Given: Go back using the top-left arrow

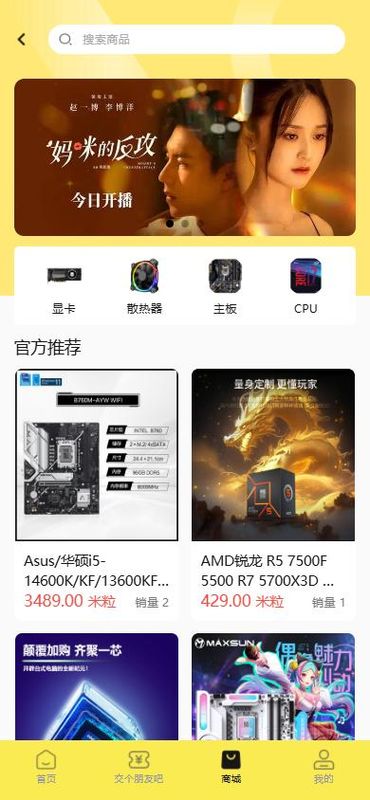Looking at the screenshot, I should coord(21,39).
